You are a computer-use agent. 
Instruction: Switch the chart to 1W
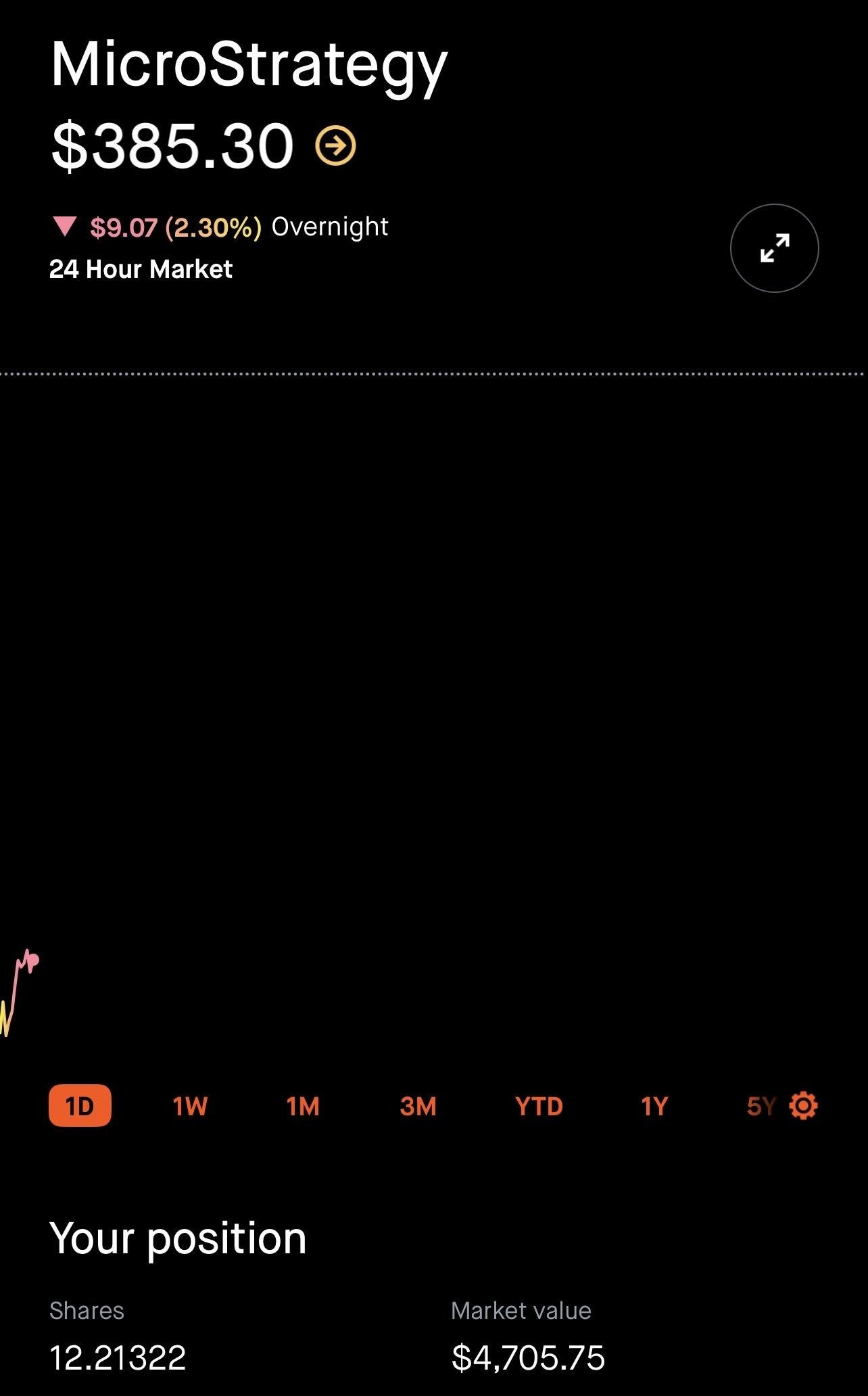point(190,1106)
